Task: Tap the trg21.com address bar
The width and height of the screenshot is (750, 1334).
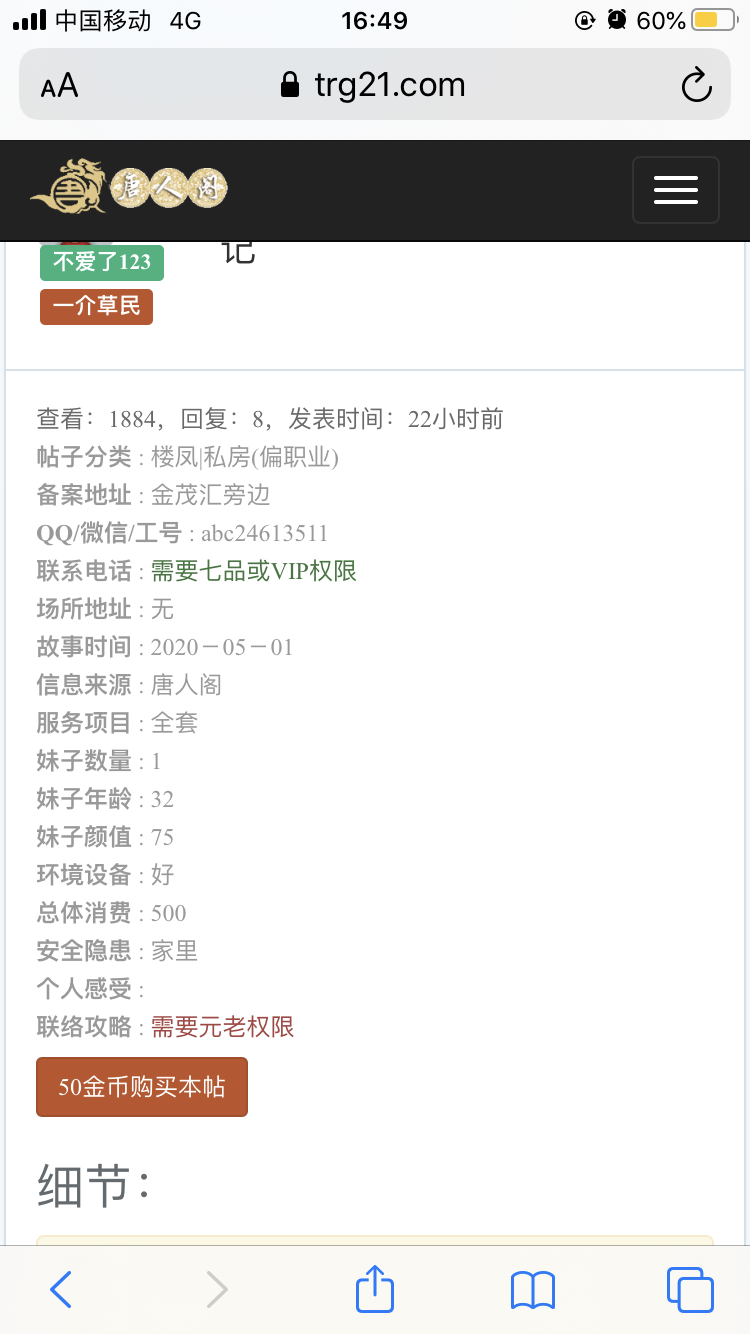Action: (374, 85)
